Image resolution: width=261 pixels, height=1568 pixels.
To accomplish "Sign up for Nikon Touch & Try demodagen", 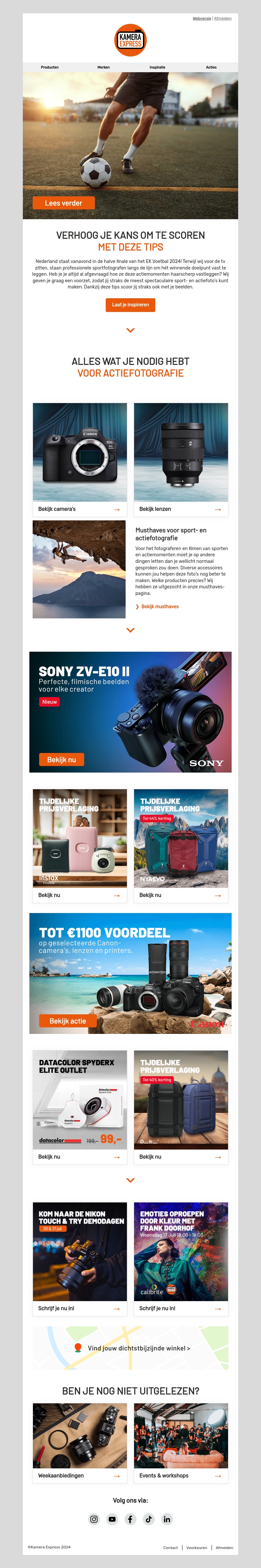I will coord(80,1308).
